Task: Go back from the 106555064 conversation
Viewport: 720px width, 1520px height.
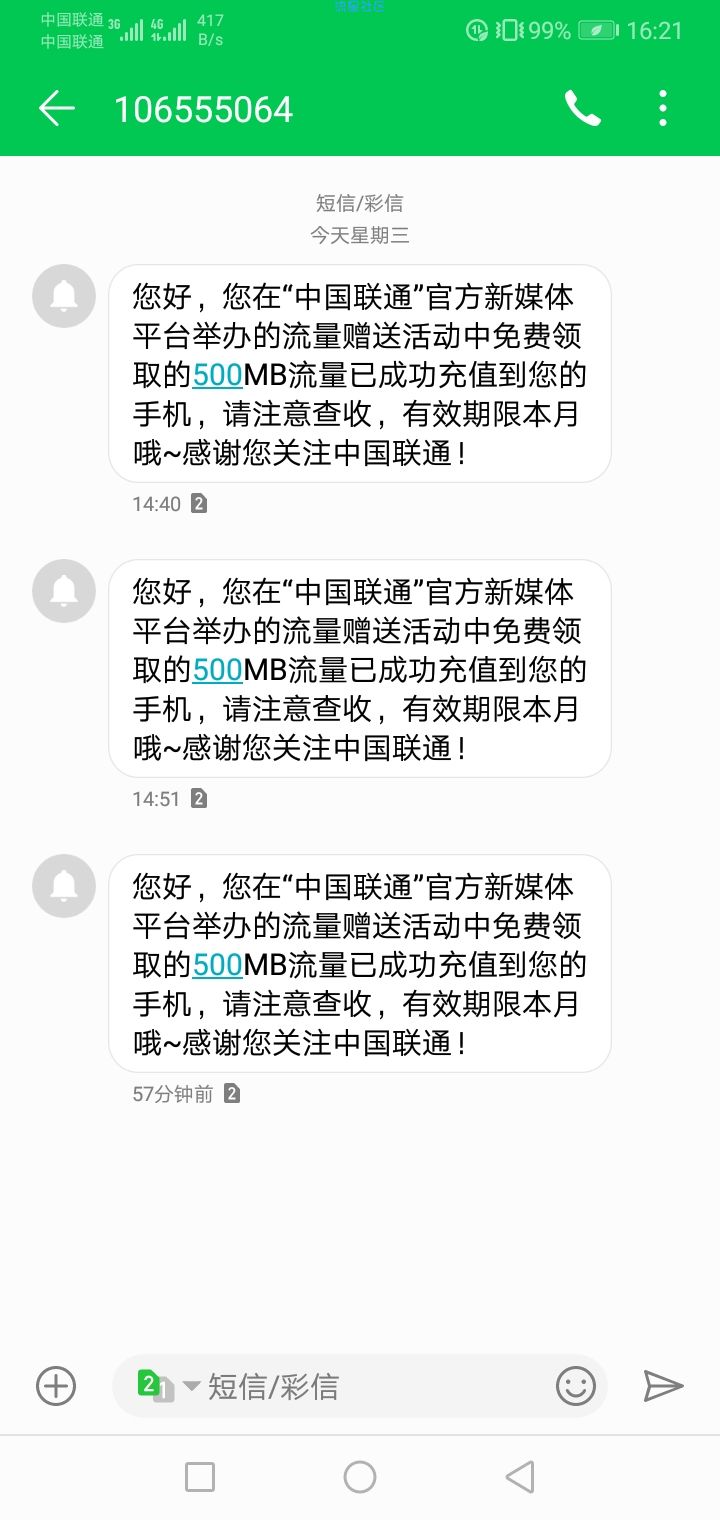Action: [x=57, y=108]
